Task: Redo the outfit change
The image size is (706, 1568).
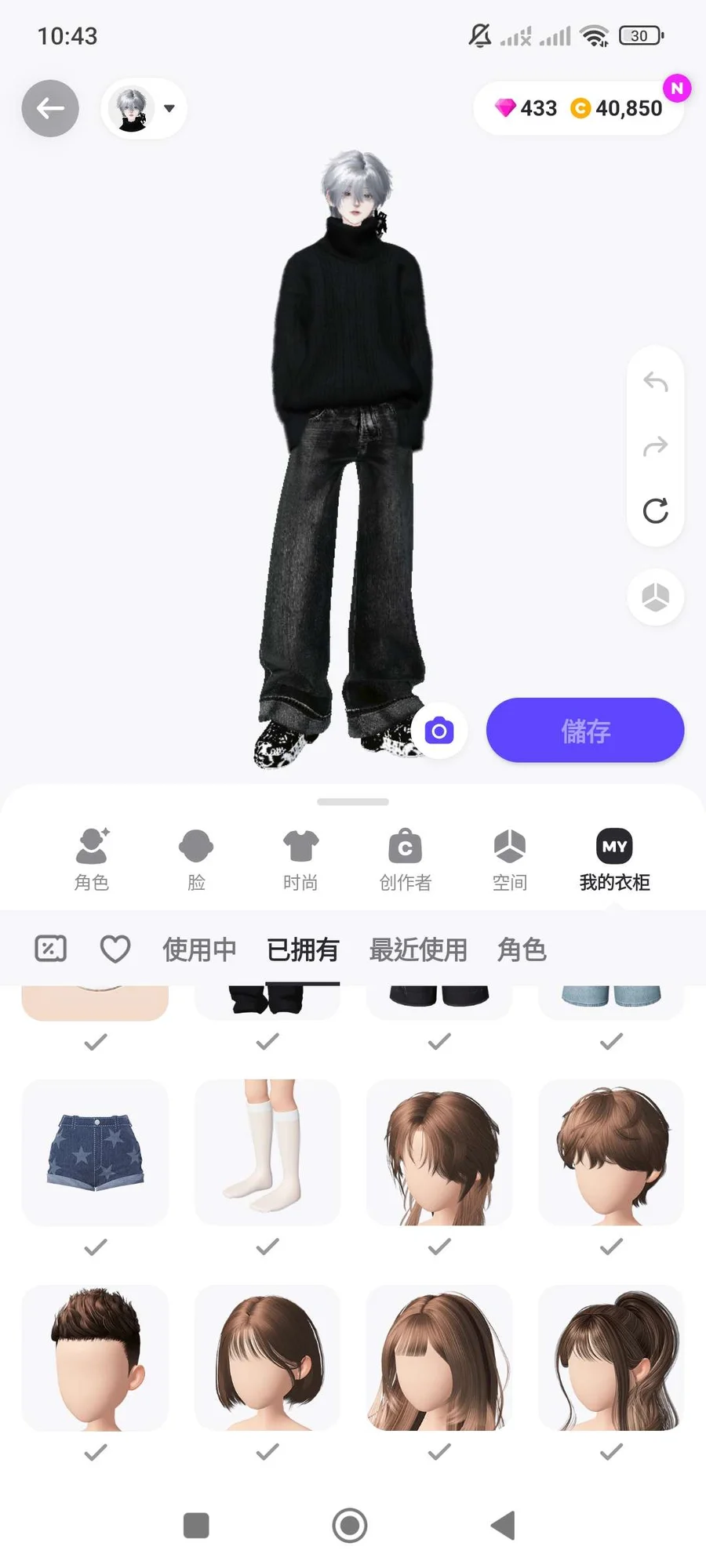Action: pos(655,447)
